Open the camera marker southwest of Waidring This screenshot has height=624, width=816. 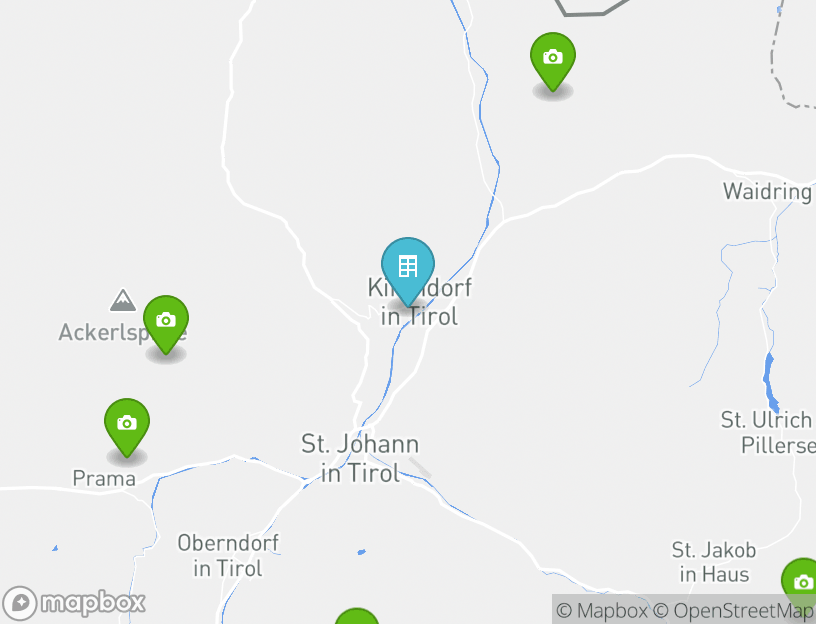point(552,58)
